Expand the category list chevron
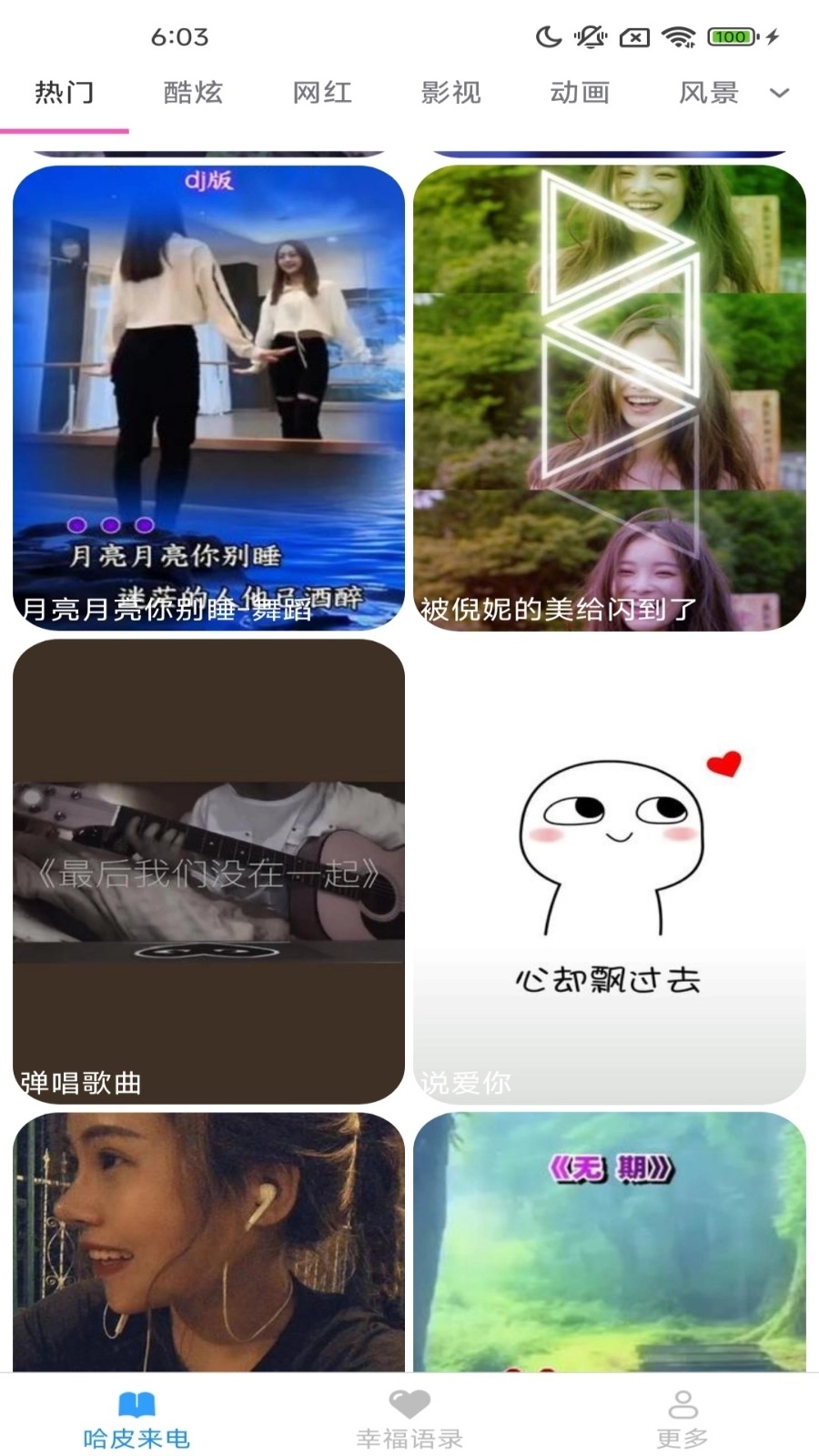This screenshot has width=819, height=1456. tap(780, 93)
